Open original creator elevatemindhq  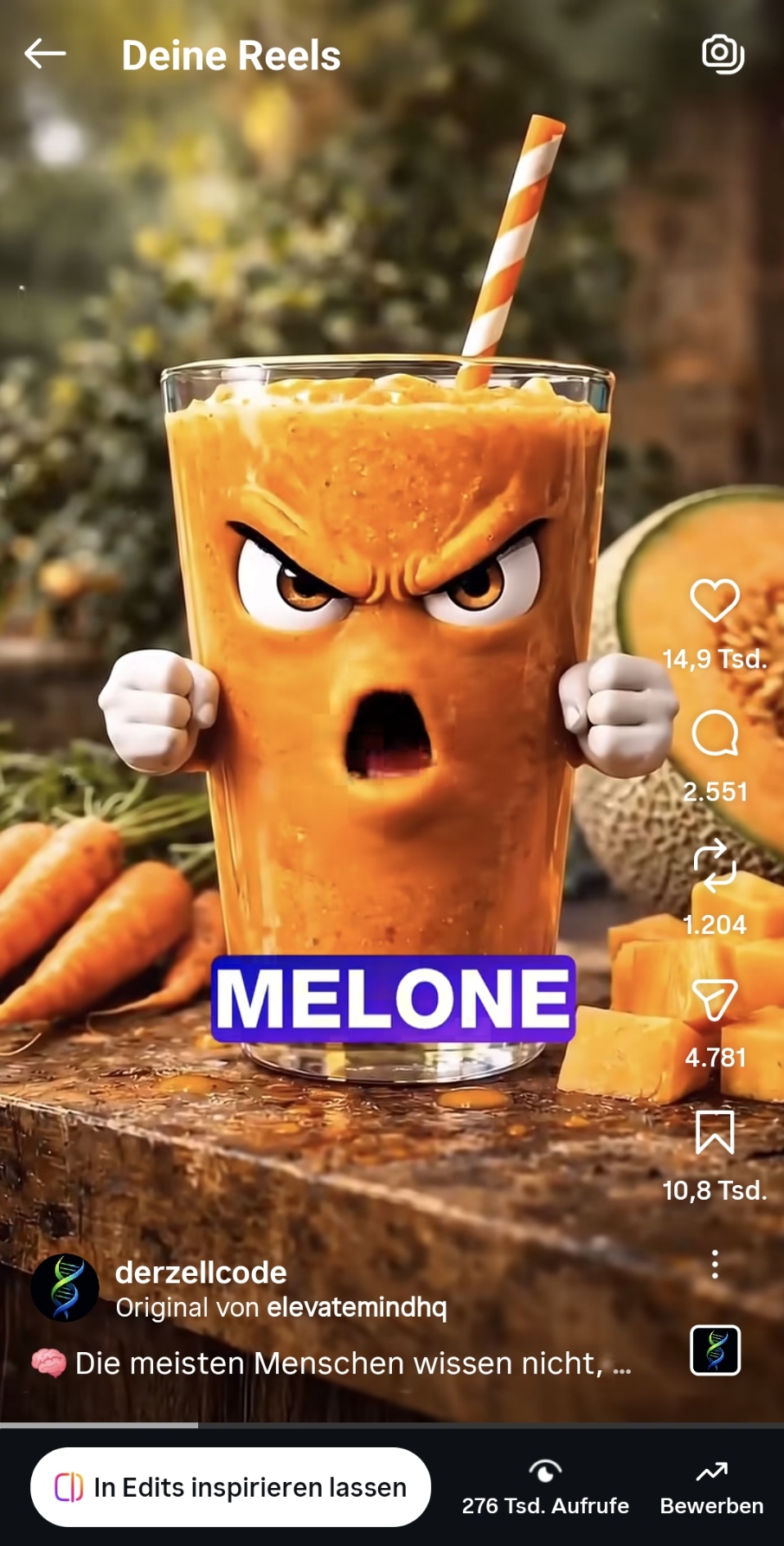pos(357,1307)
